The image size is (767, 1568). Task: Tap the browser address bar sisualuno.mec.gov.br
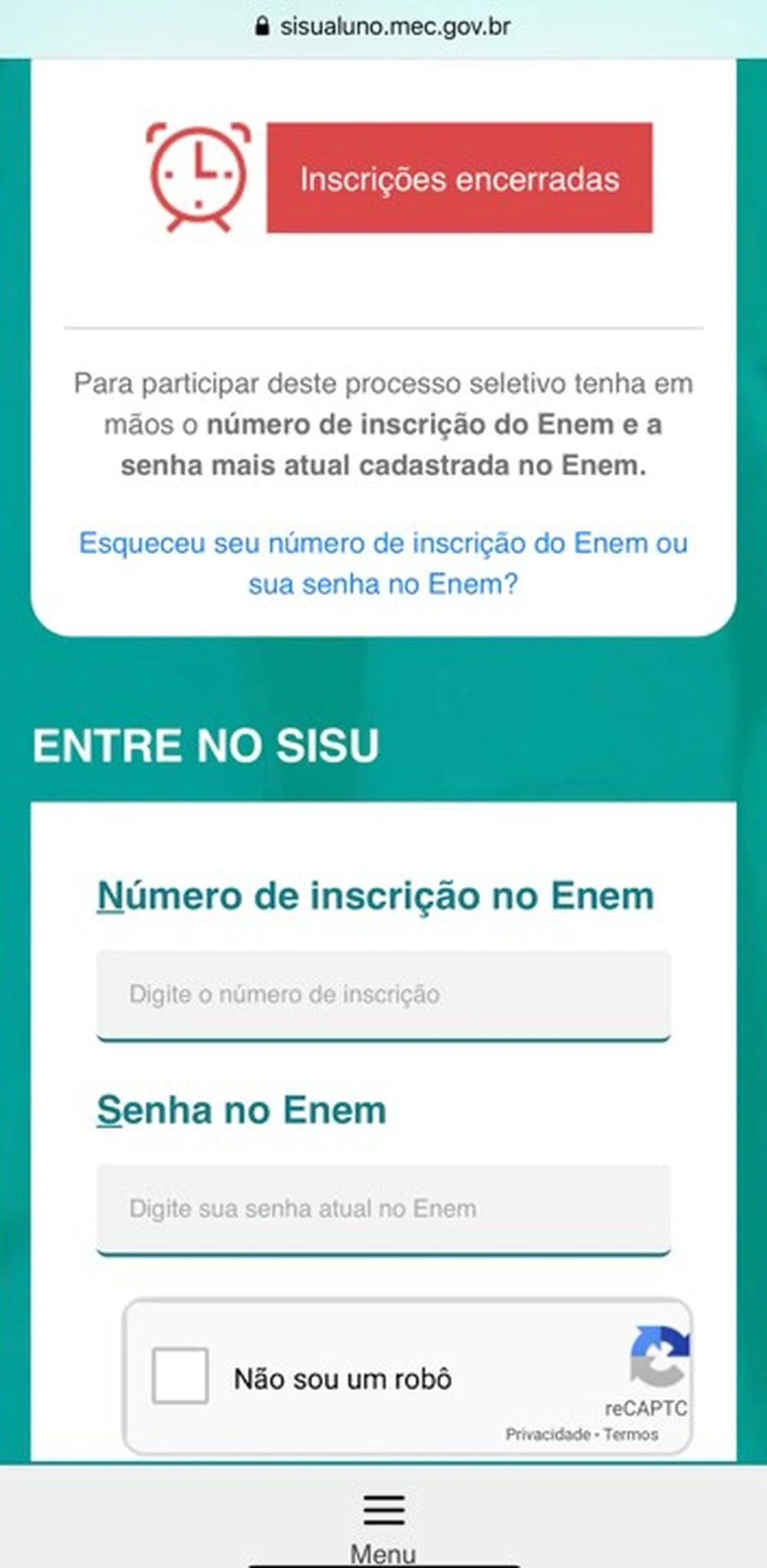point(383,27)
